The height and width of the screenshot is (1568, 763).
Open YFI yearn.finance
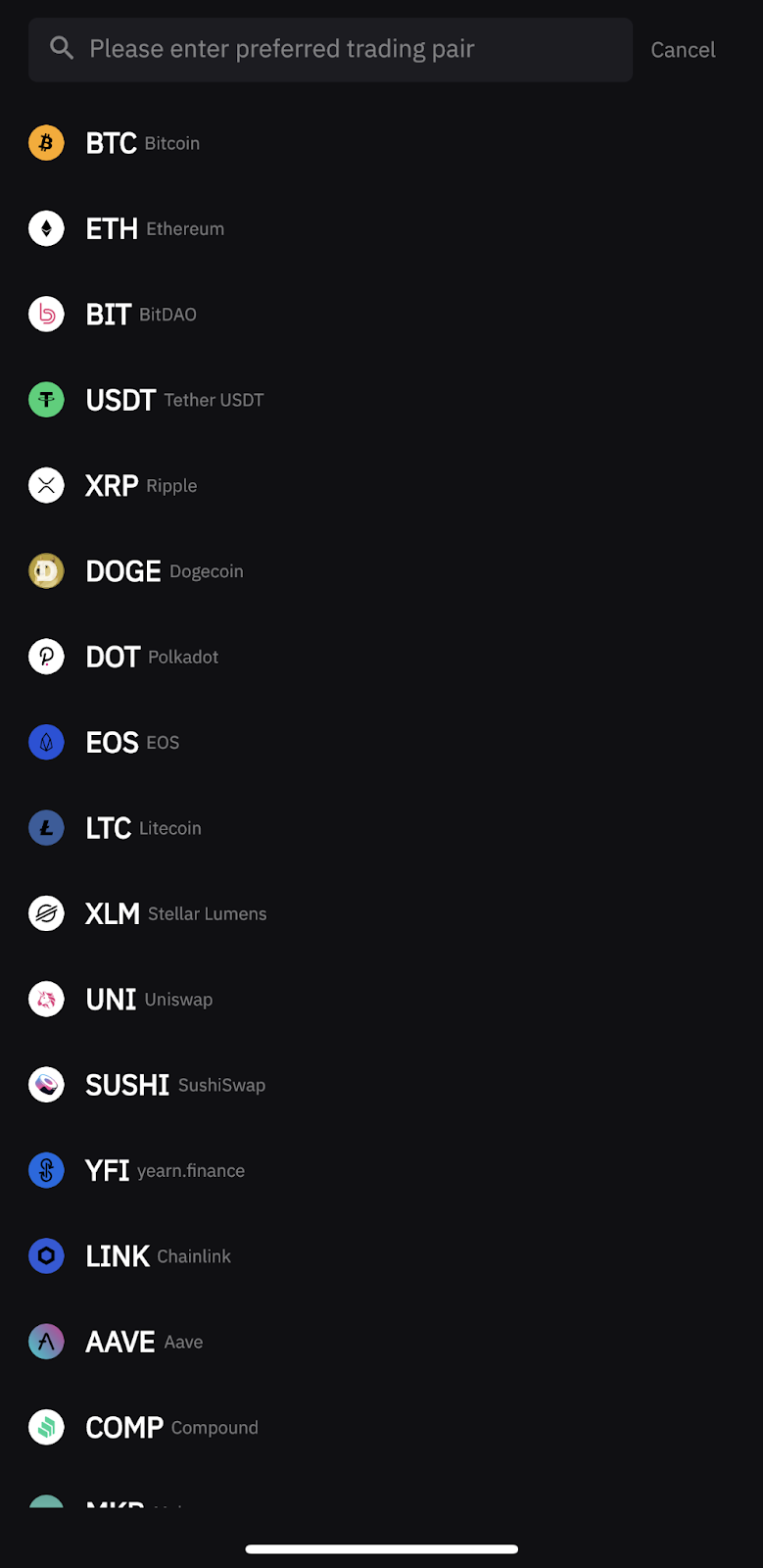(165, 1171)
